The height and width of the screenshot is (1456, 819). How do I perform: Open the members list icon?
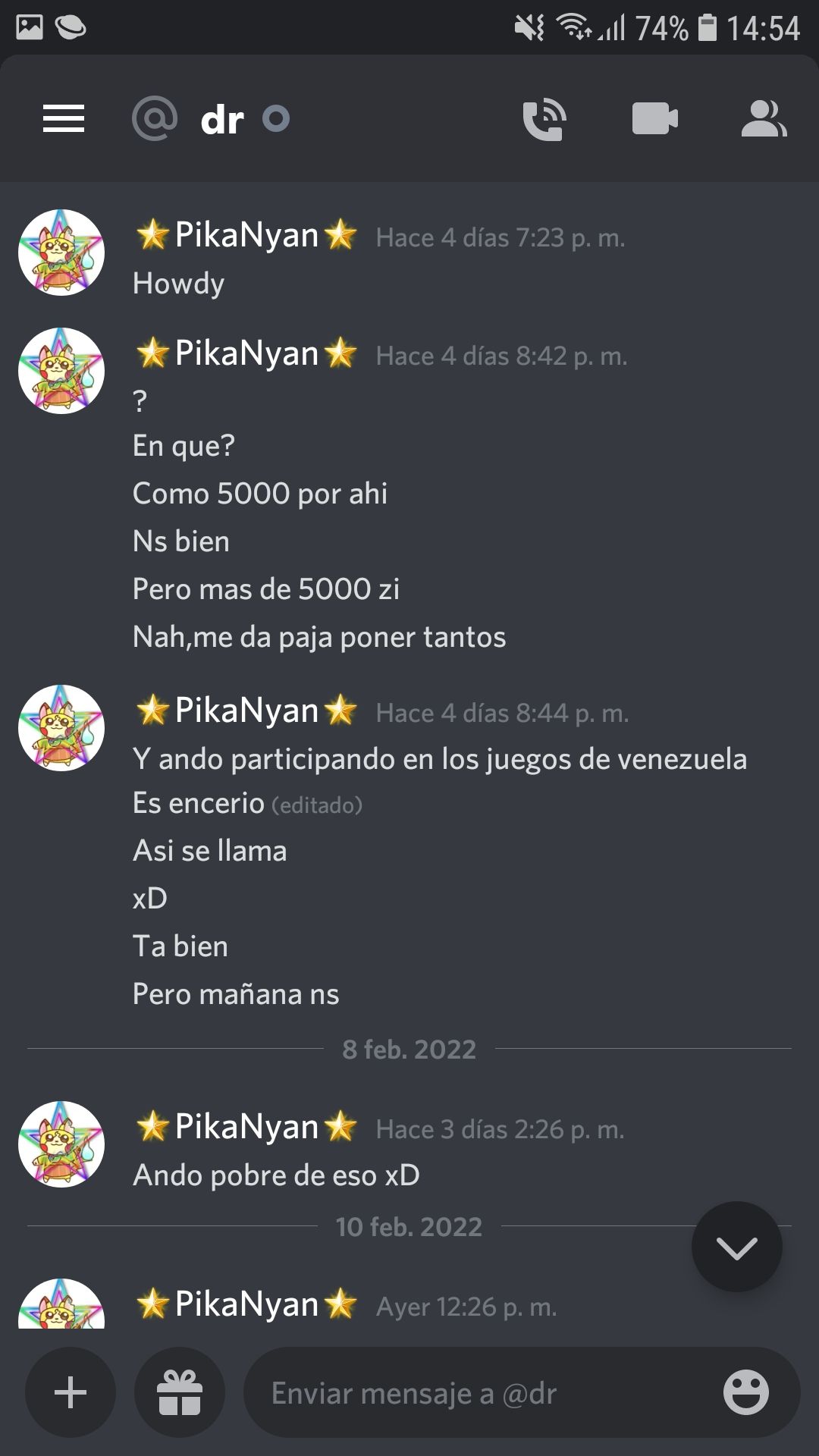click(x=763, y=119)
